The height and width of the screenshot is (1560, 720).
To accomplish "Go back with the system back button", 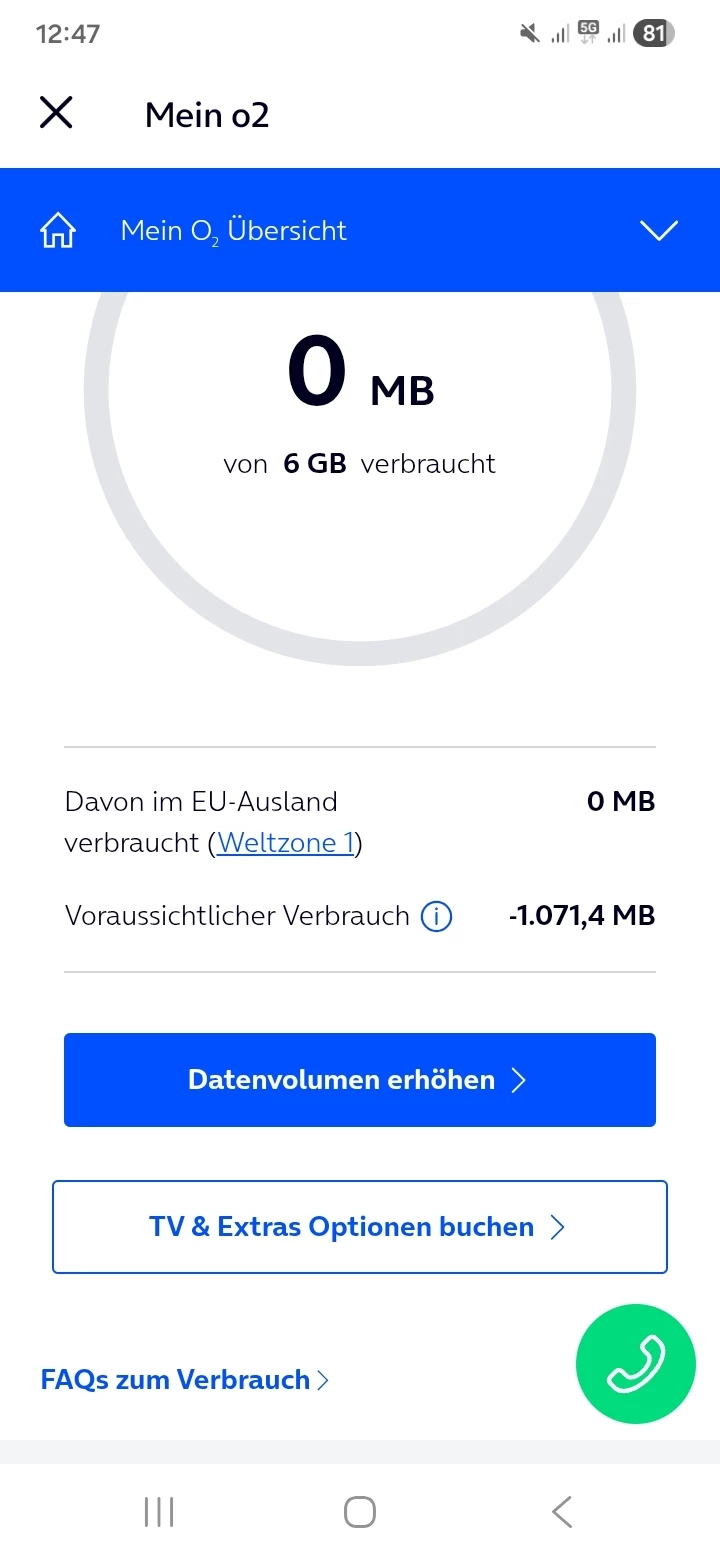I will (x=562, y=1511).
